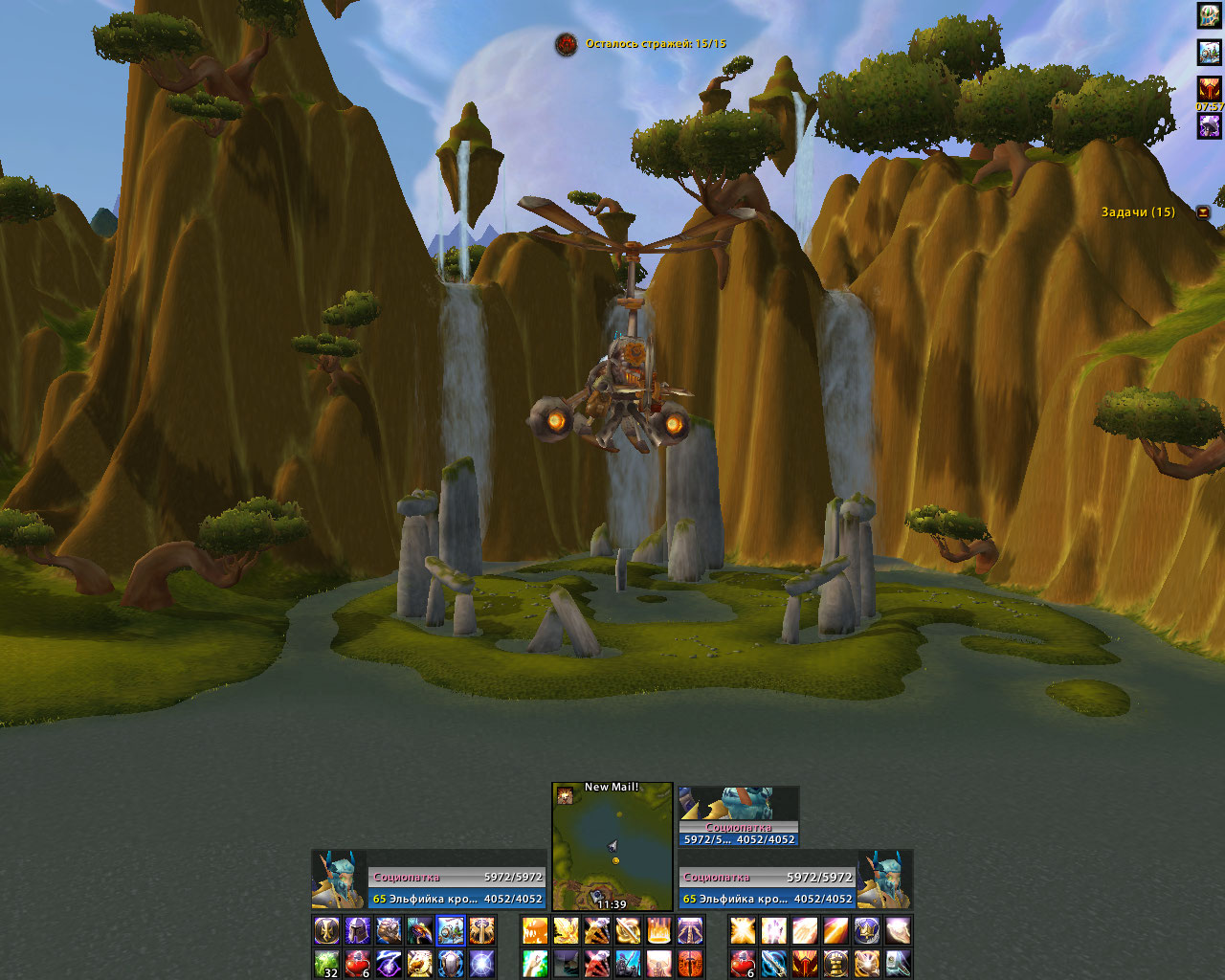
Task: Use the green gem item with count 32
Action: [326, 962]
